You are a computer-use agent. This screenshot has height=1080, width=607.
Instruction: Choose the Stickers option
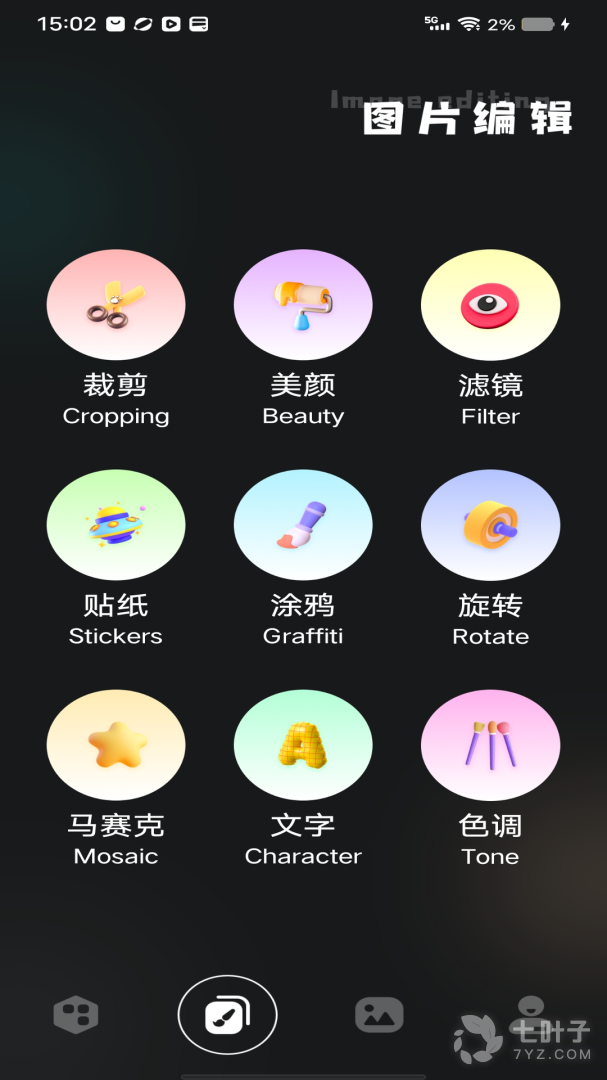(x=116, y=525)
